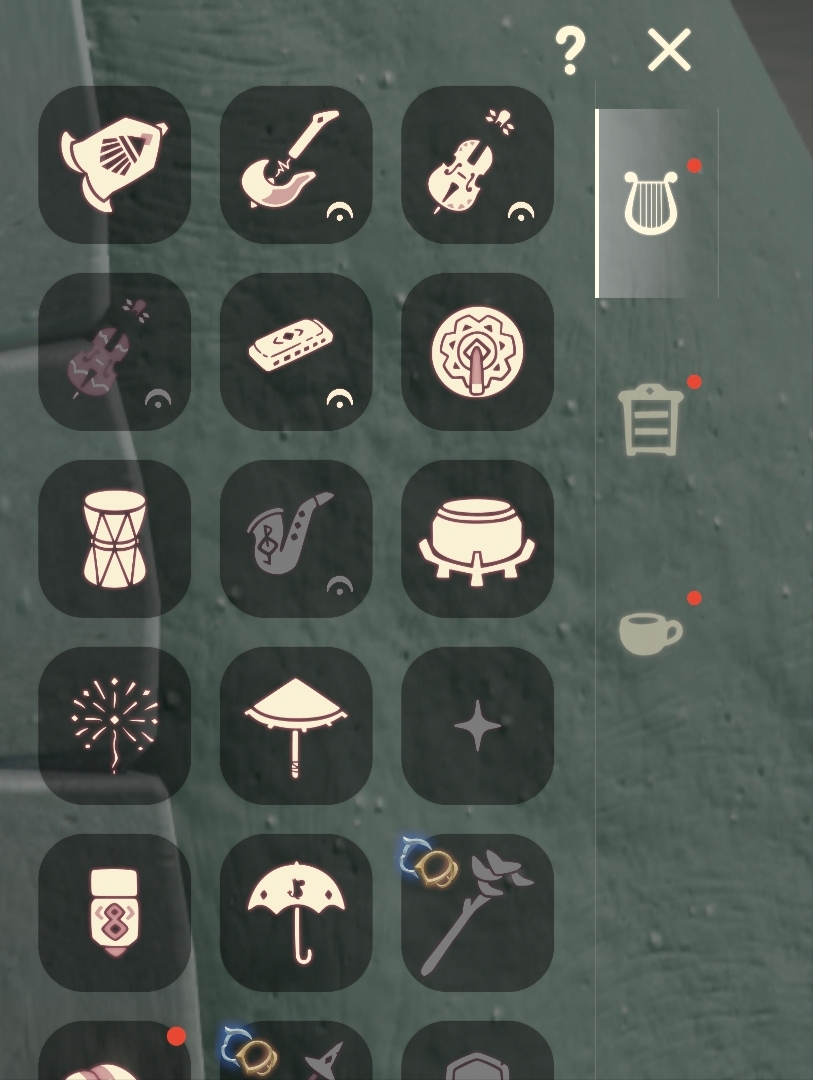Switch to the teacup tab
Image resolution: width=813 pixels, height=1080 pixels.
pyautogui.click(x=651, y=632)
